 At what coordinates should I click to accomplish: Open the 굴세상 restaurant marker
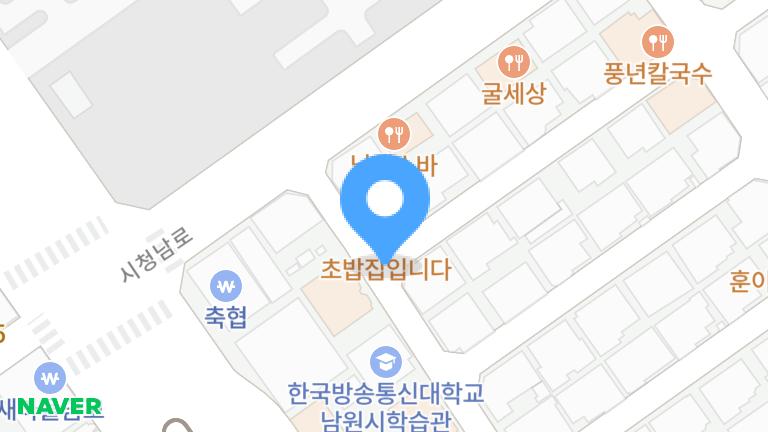[x=514, y=62]
